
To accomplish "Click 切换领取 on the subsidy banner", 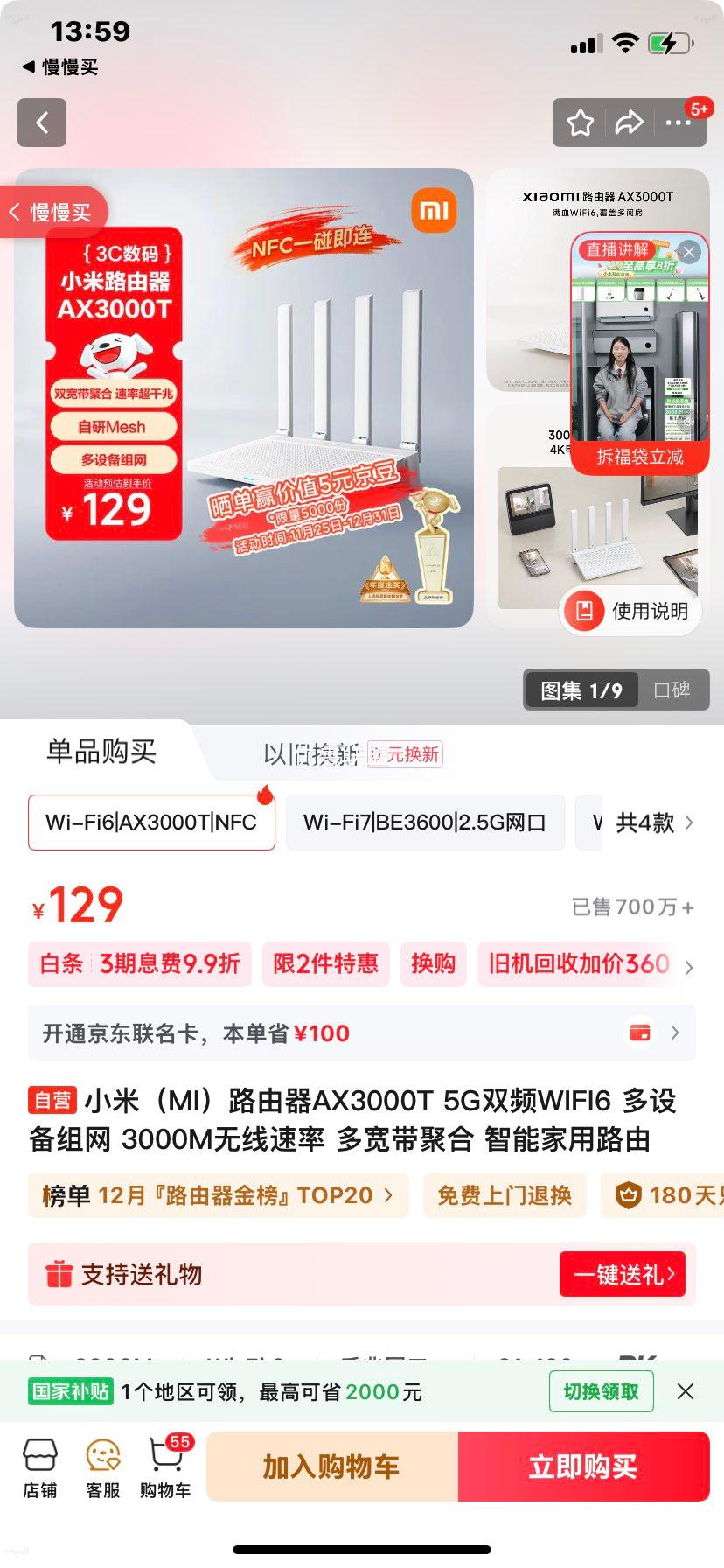I will (601, 1391).
